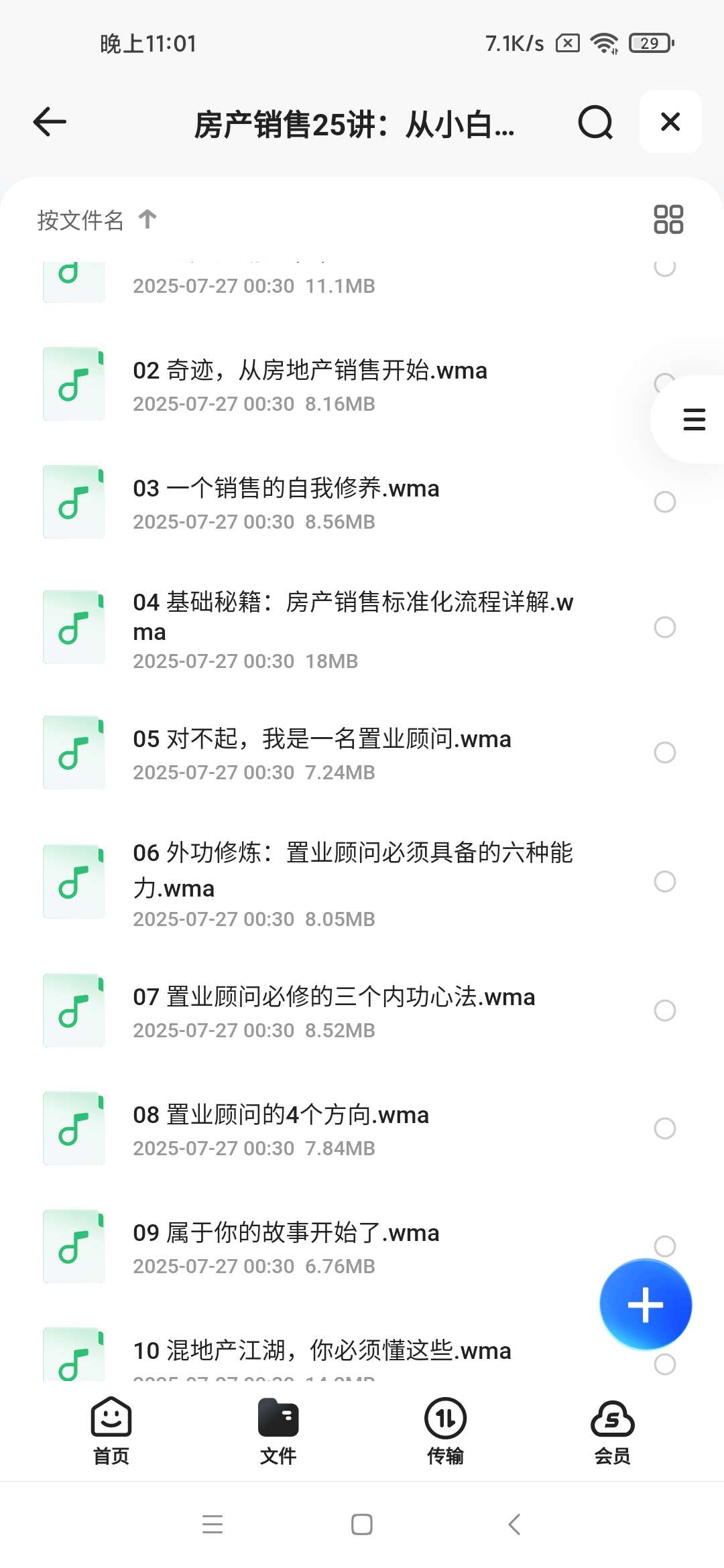This screenshot has width=724, height=1568.
Task: Tap the music icon of file 05
Action: pos(73,752)
